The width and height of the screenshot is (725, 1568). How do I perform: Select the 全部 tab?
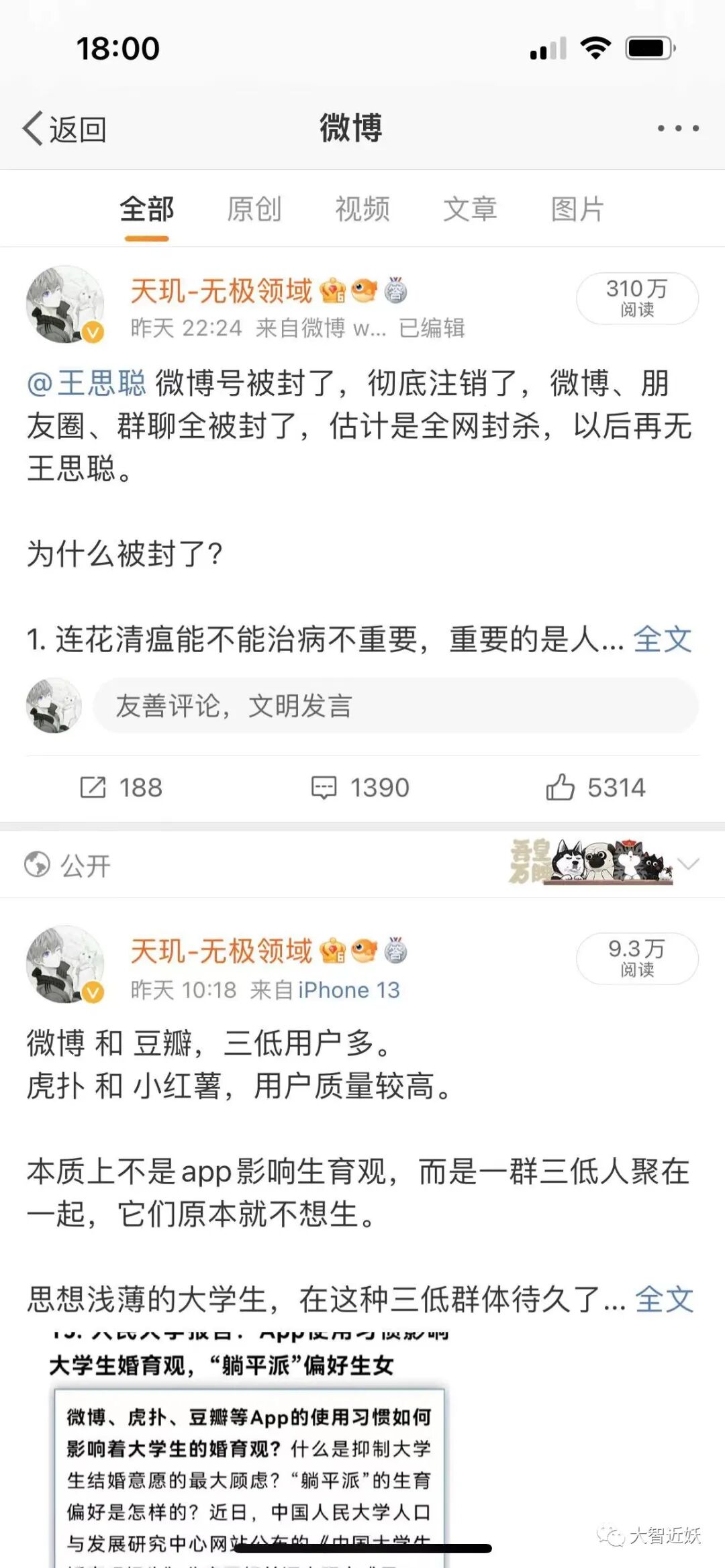click(x=147, y=209)
